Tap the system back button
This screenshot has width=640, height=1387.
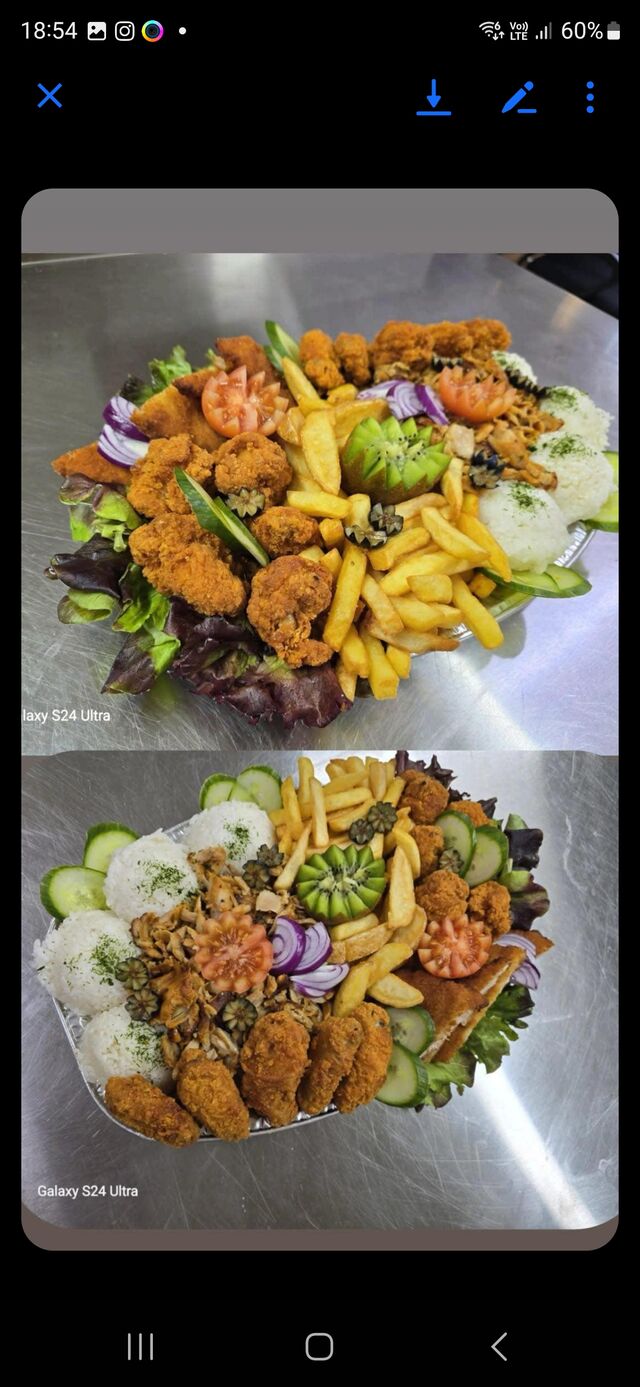click(499, 1346)
